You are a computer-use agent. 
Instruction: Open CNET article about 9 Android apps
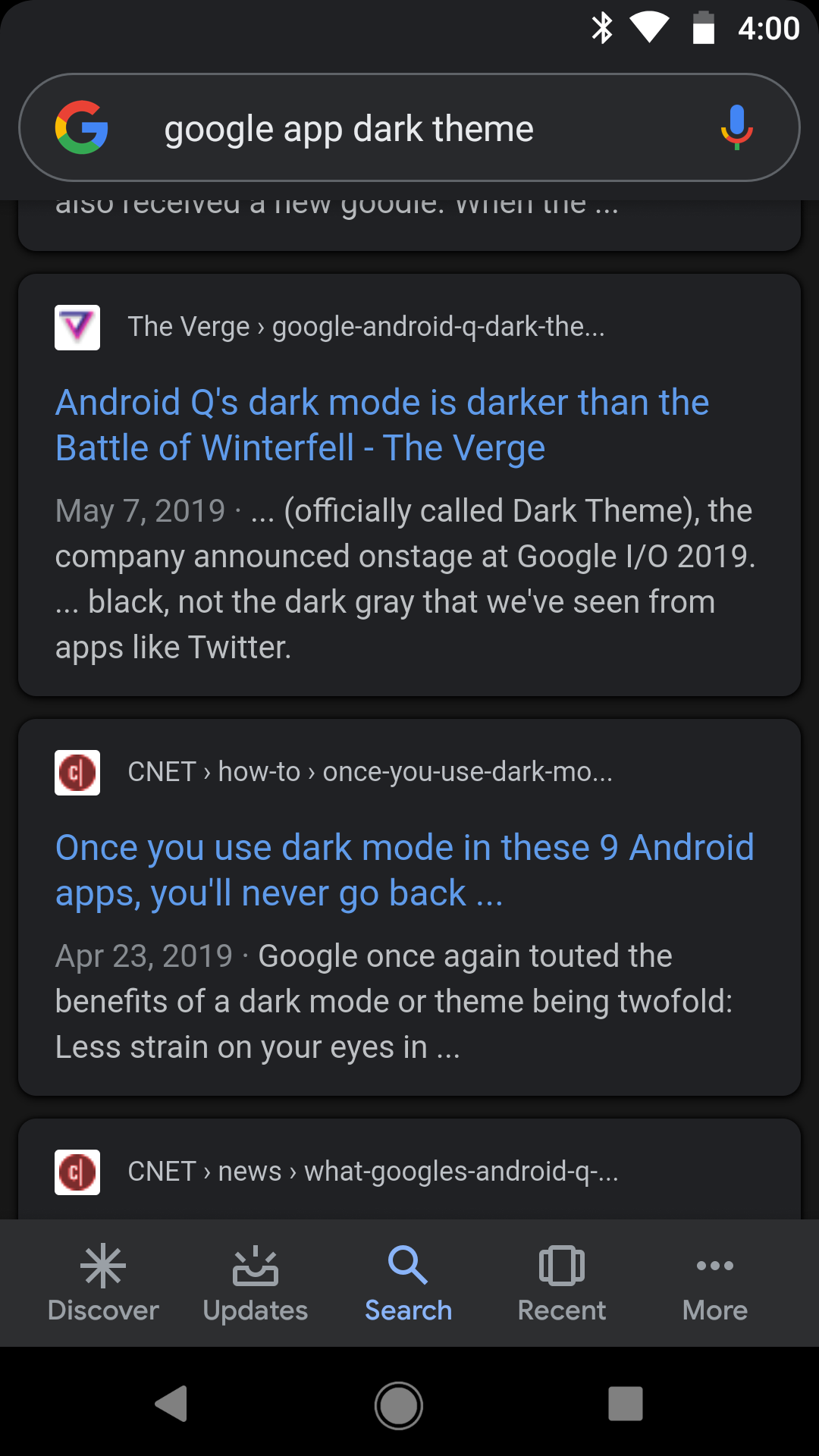pos(404,870)
